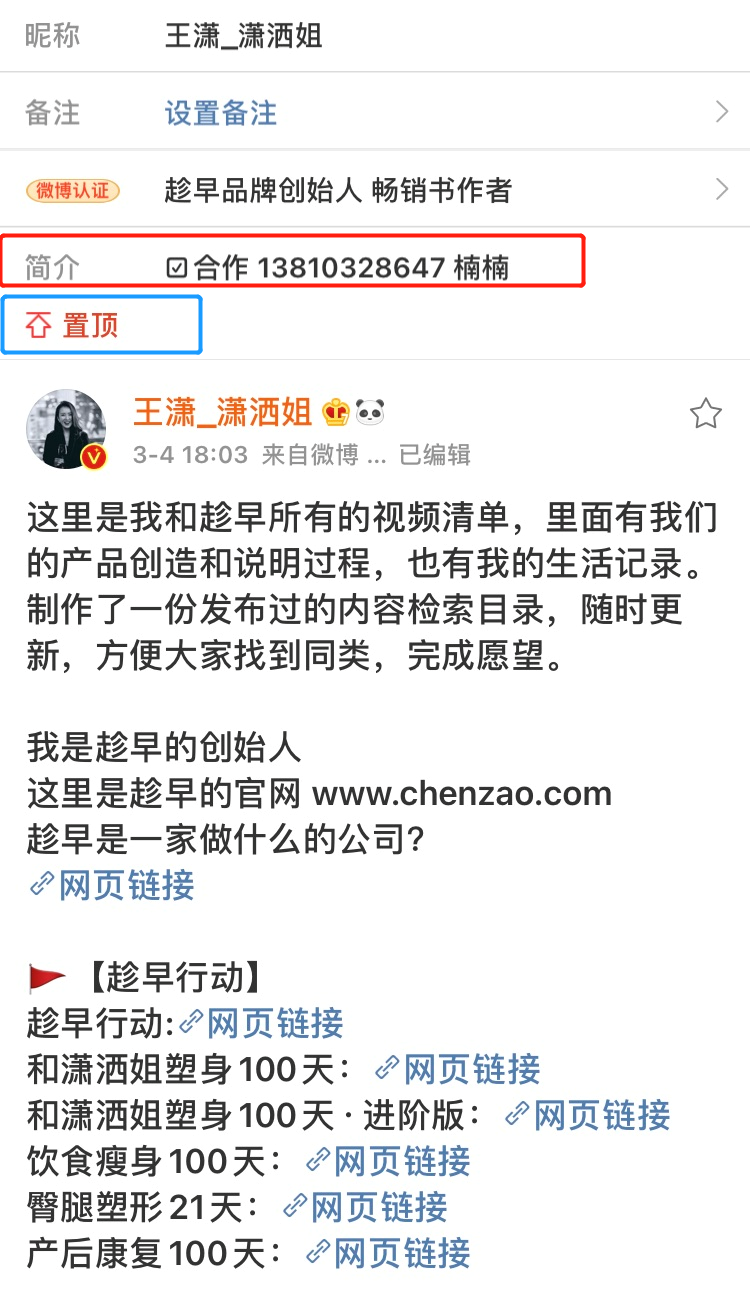Open the orange 王潇_潇洒姐 username on the post
The image size is (750, 1297).
click(x=223, y=411)
